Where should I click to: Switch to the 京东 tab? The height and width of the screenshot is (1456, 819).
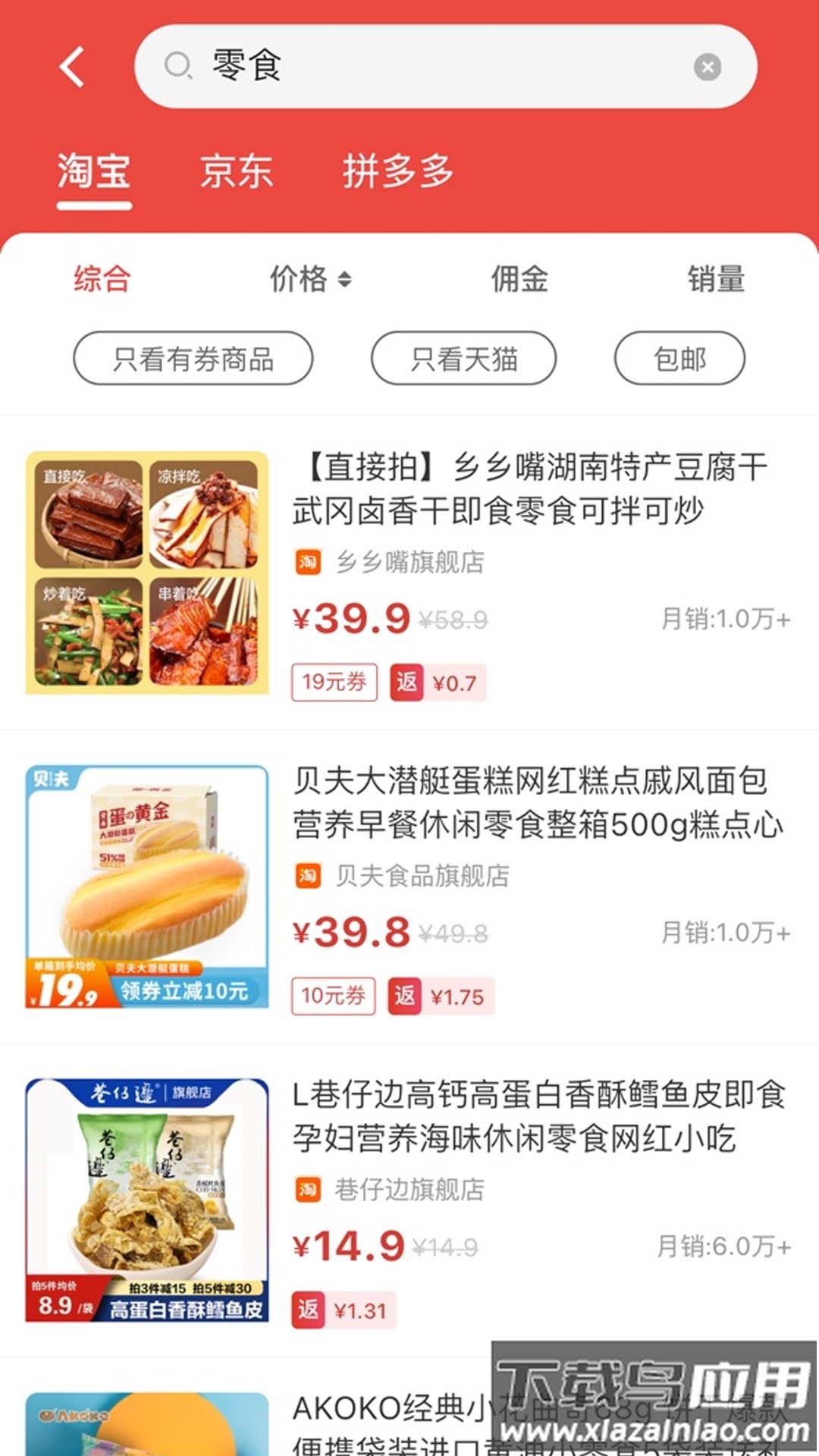pyautogui.click(x=235, y=173)
